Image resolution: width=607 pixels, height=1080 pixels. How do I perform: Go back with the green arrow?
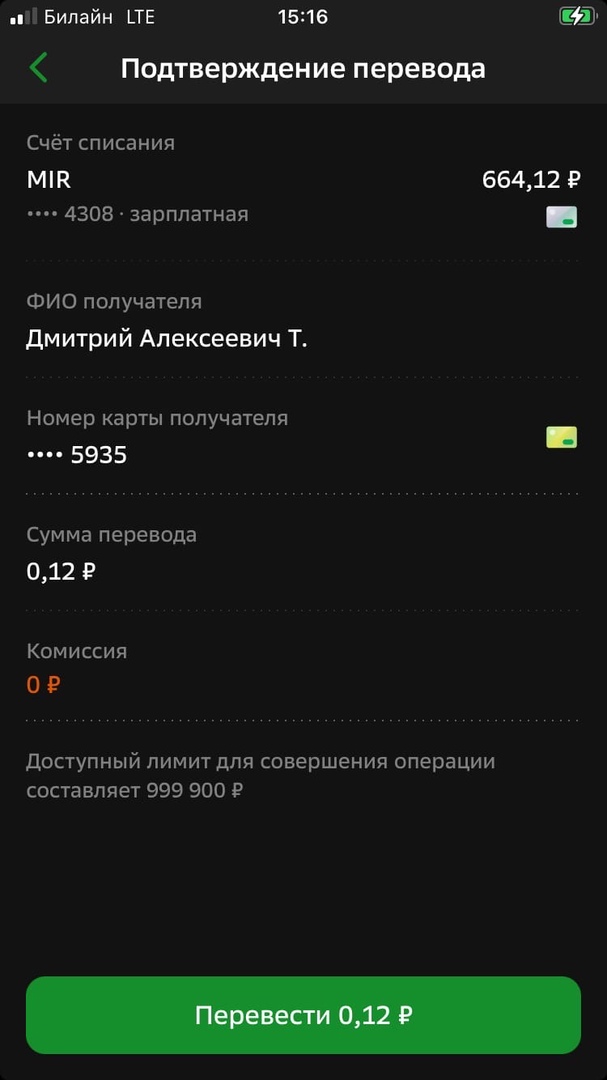39,68
